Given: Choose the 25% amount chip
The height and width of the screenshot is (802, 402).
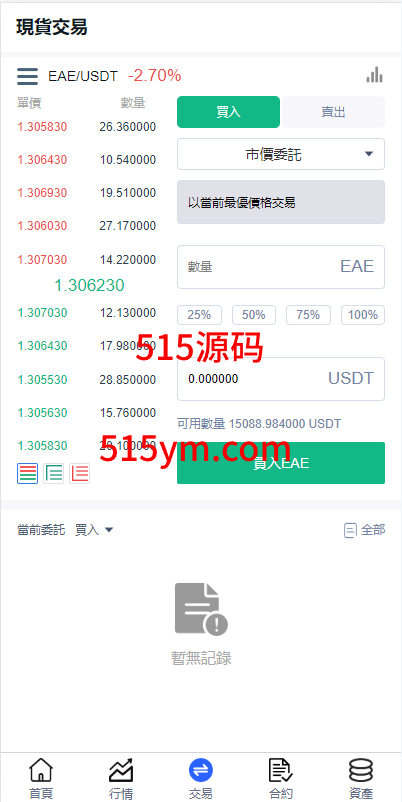Looking at the screenshot, I should (x=199, y=315).
